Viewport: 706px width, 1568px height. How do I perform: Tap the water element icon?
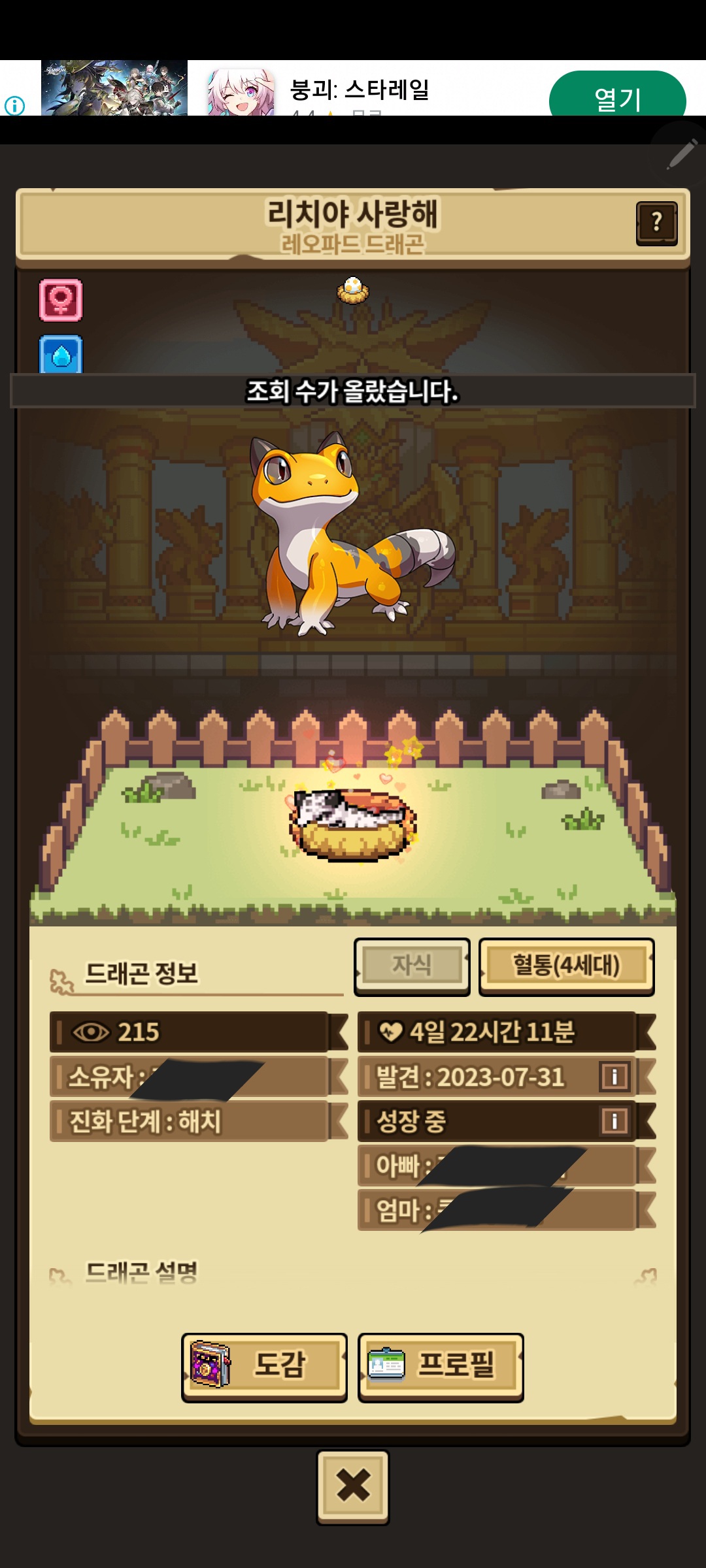[x=61, y=355]
